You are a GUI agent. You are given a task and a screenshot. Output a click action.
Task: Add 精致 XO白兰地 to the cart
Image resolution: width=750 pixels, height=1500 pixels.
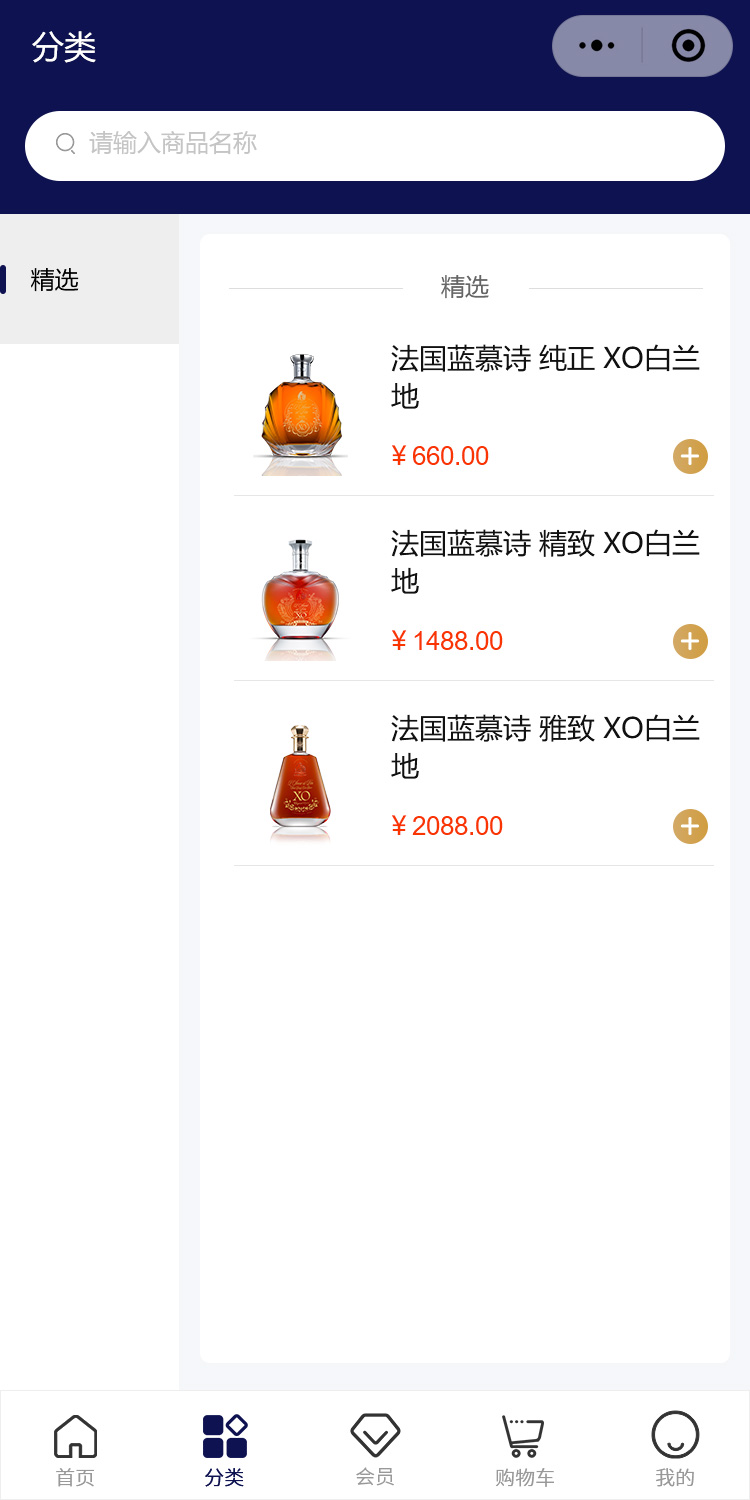click(690, 641)
